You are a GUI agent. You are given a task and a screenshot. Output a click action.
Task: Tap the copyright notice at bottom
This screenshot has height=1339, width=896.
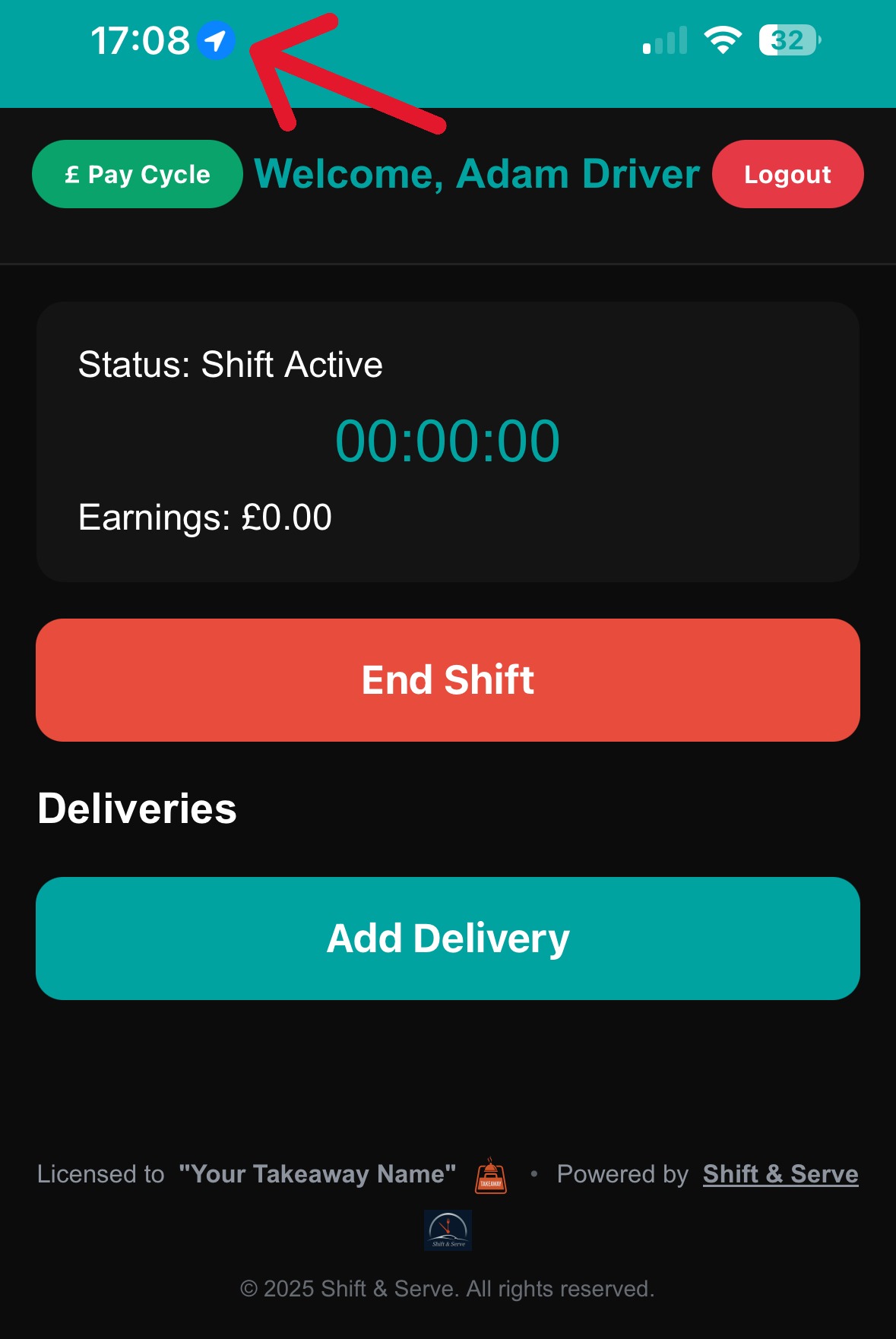(448, 1288)
